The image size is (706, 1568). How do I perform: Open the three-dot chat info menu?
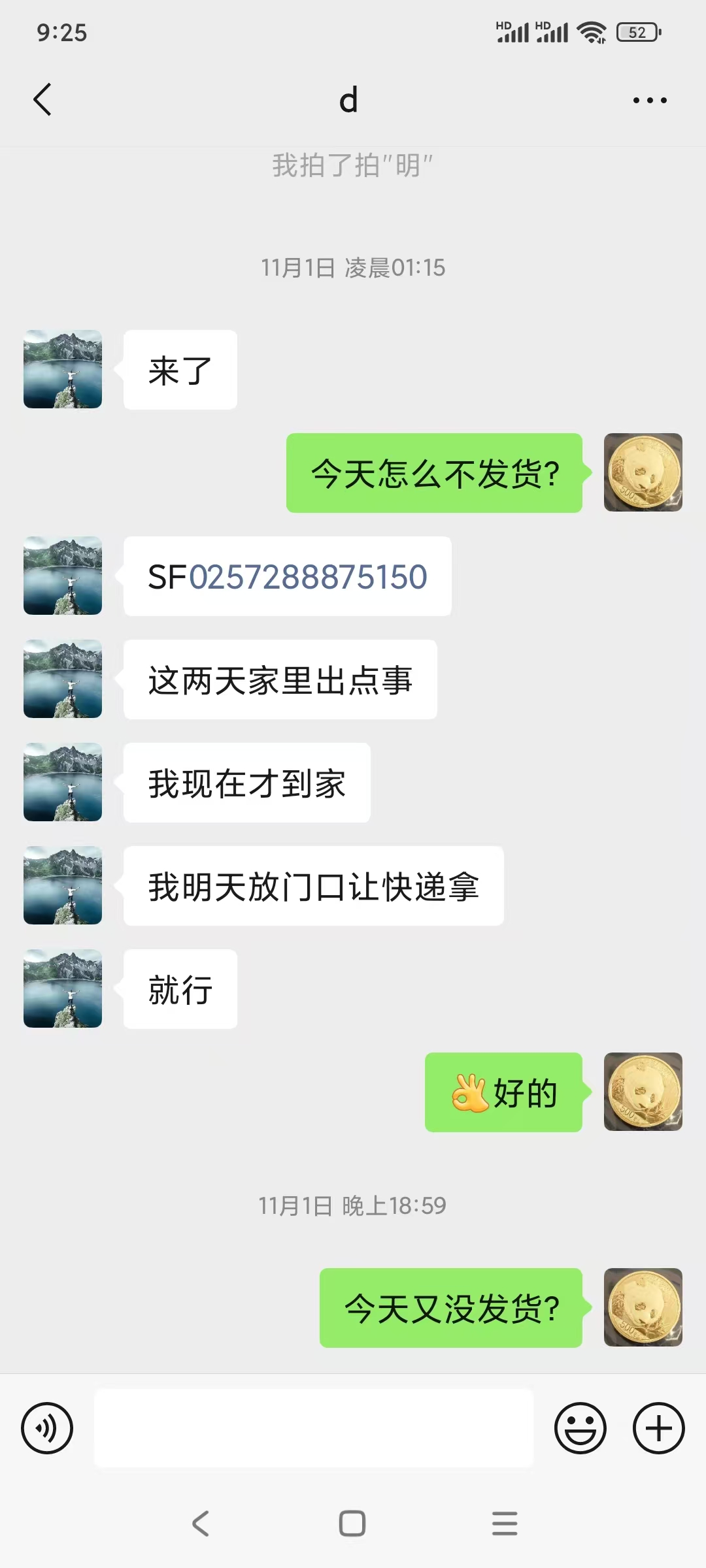point(649,100)
